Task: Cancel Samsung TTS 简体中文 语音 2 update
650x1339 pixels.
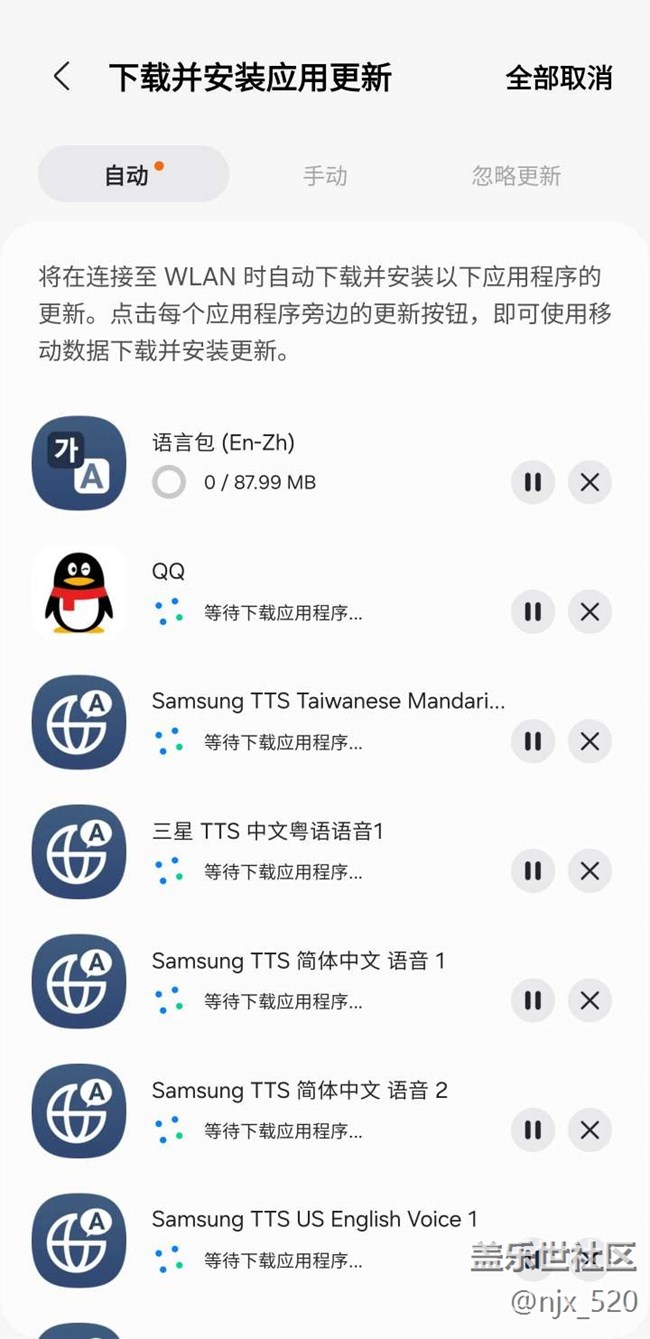Action: pyautogui.click(x=590, y=1130)
